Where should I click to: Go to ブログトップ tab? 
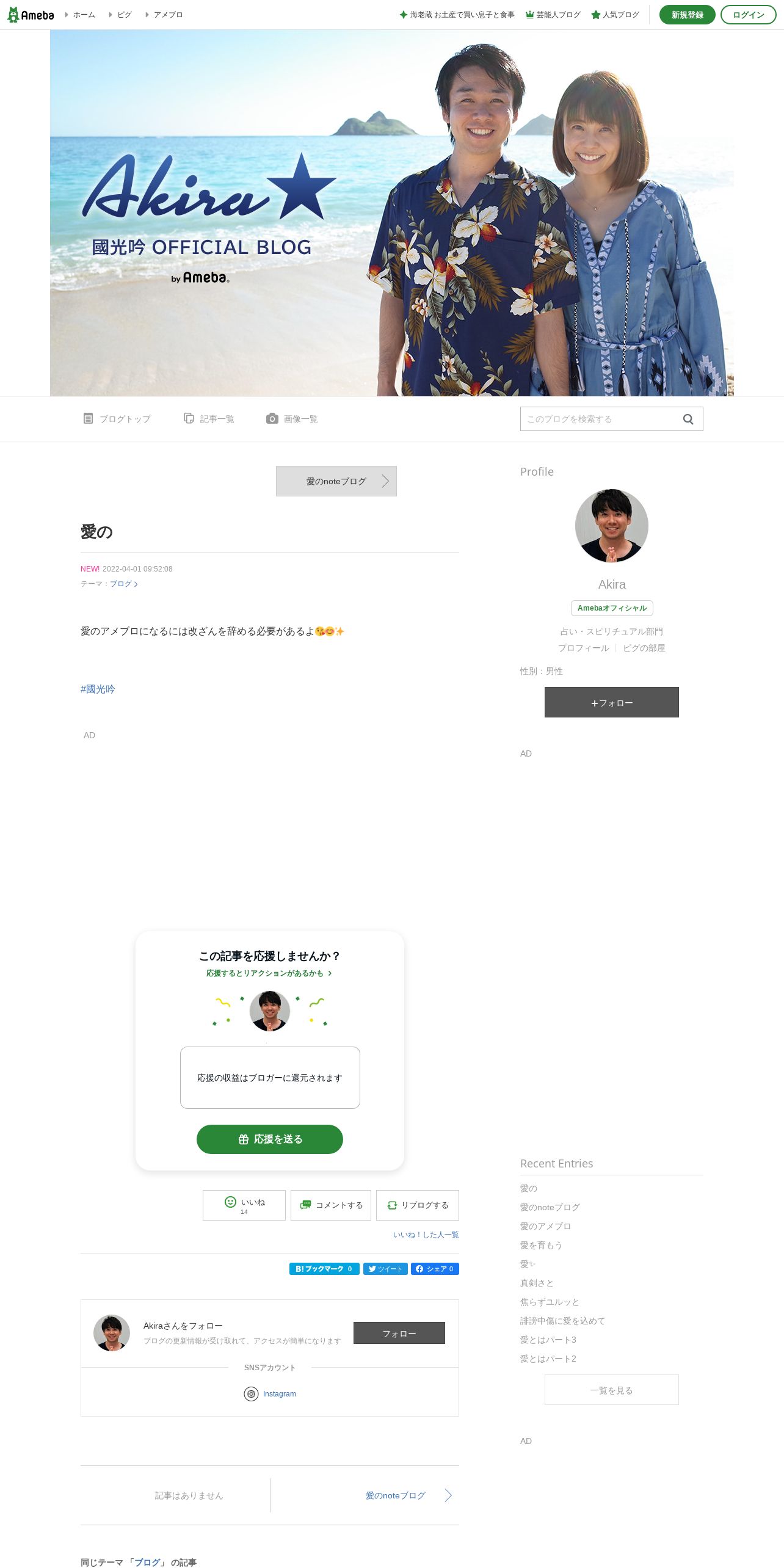click(x=117, y=419)
